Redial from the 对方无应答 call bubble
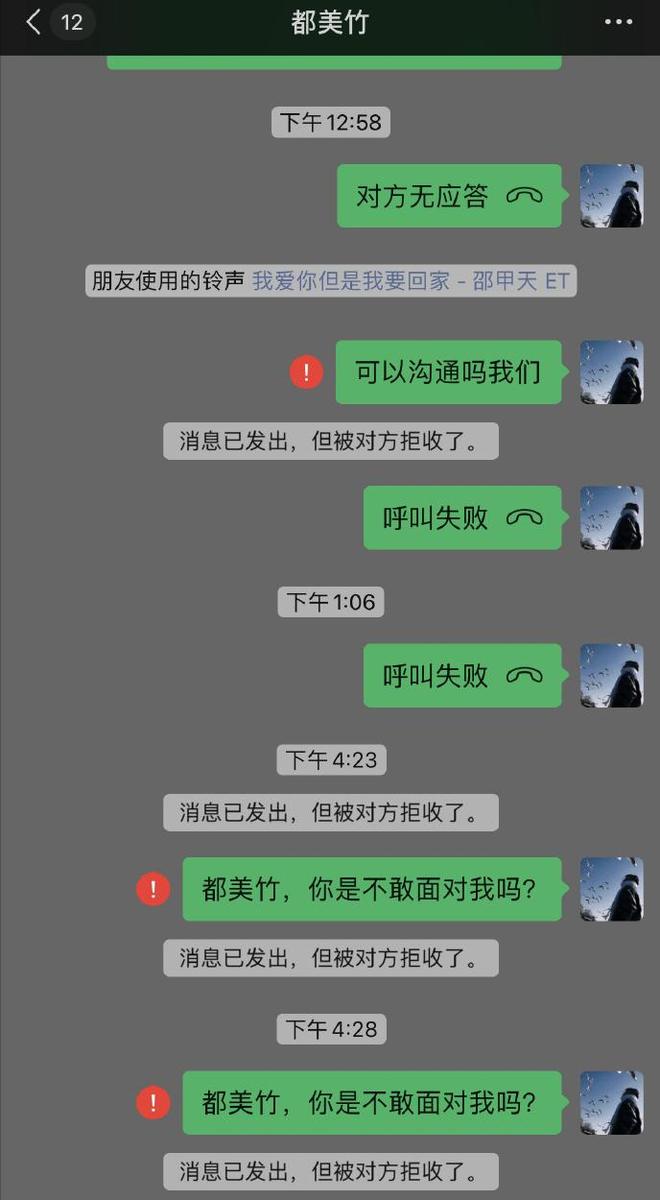Screen dimensions: 660x1200 [449, 196]
